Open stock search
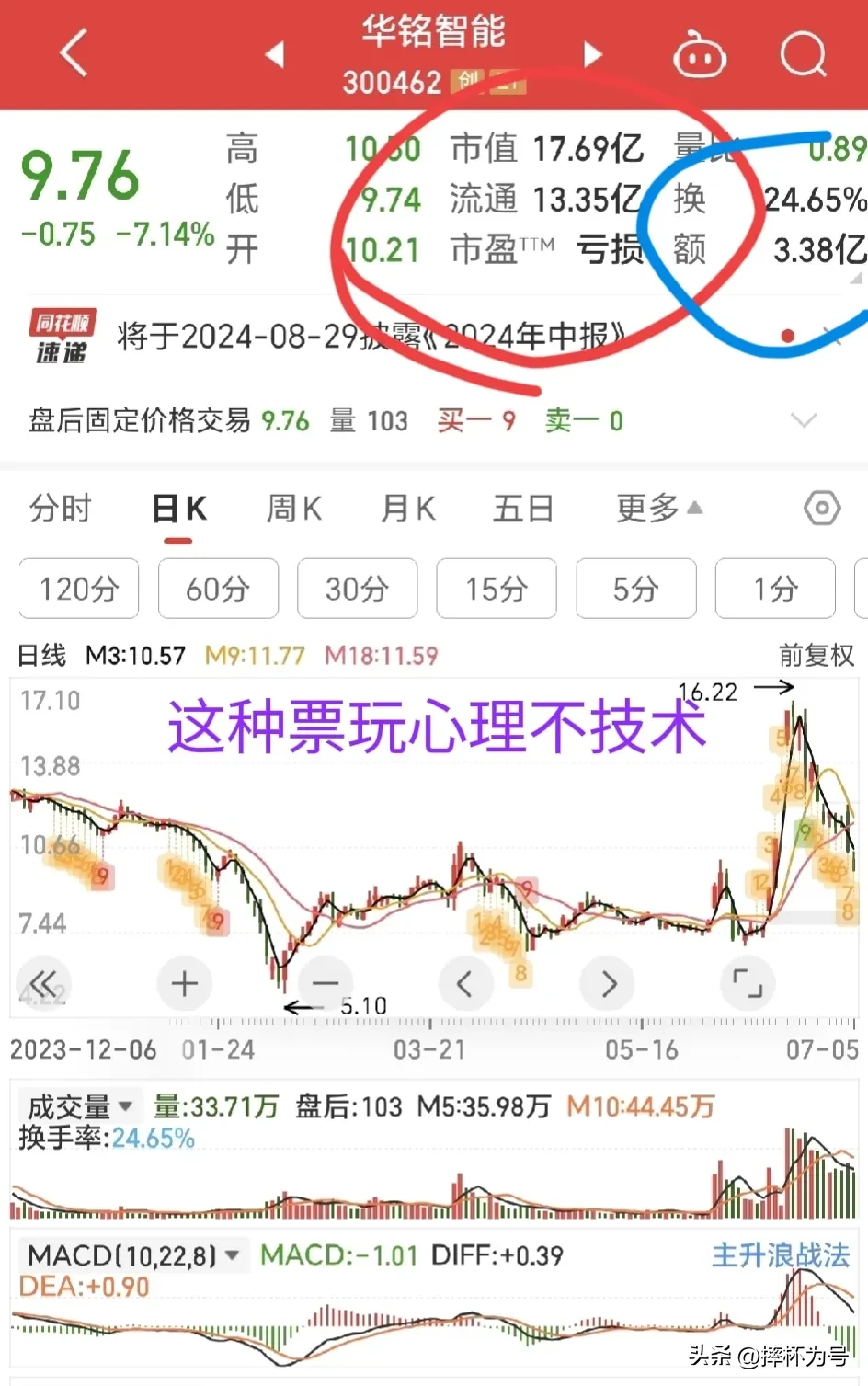Image resolution: width=868 pixels, height=1386 pixels. (803, 54)
